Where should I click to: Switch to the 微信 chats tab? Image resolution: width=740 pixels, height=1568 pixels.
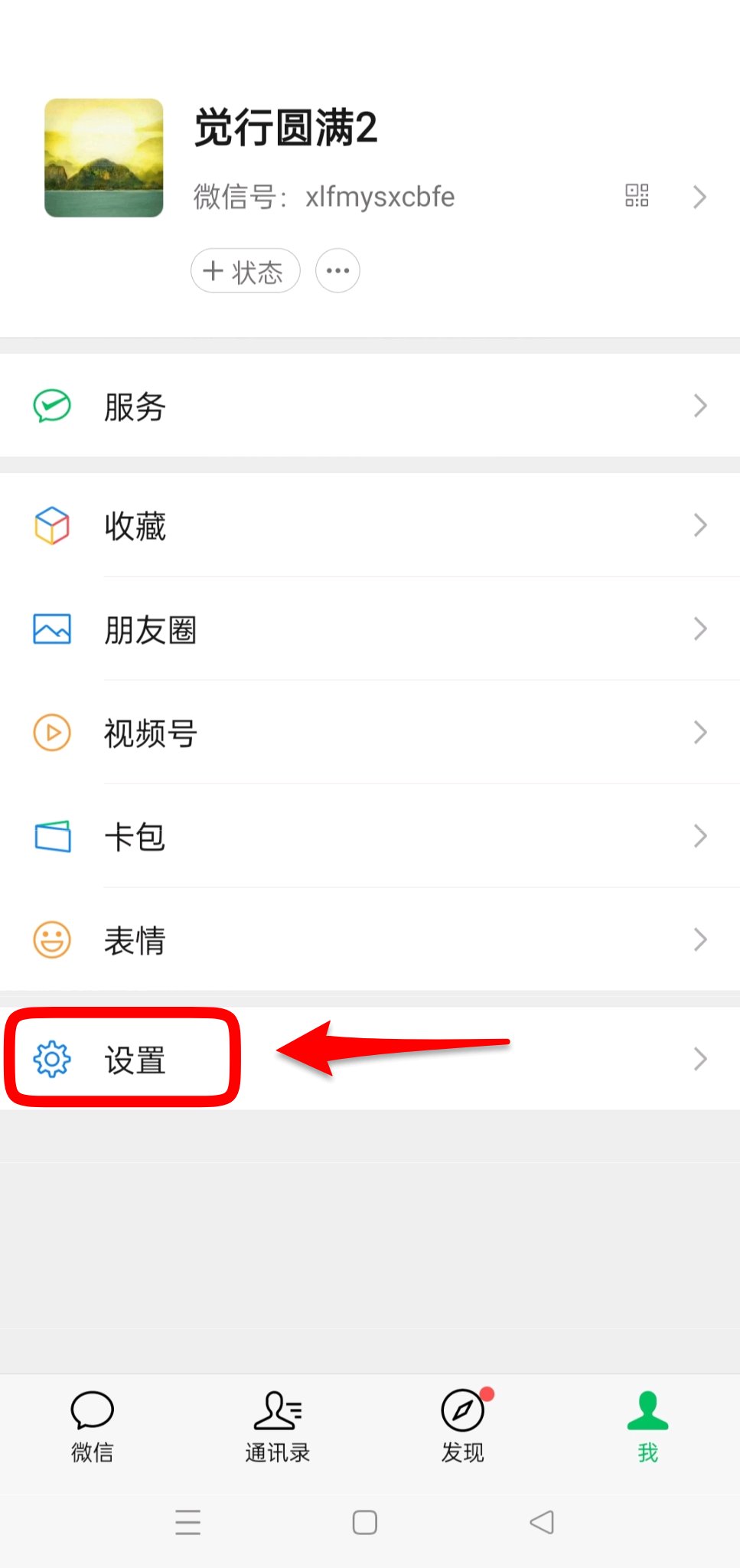93,1427
